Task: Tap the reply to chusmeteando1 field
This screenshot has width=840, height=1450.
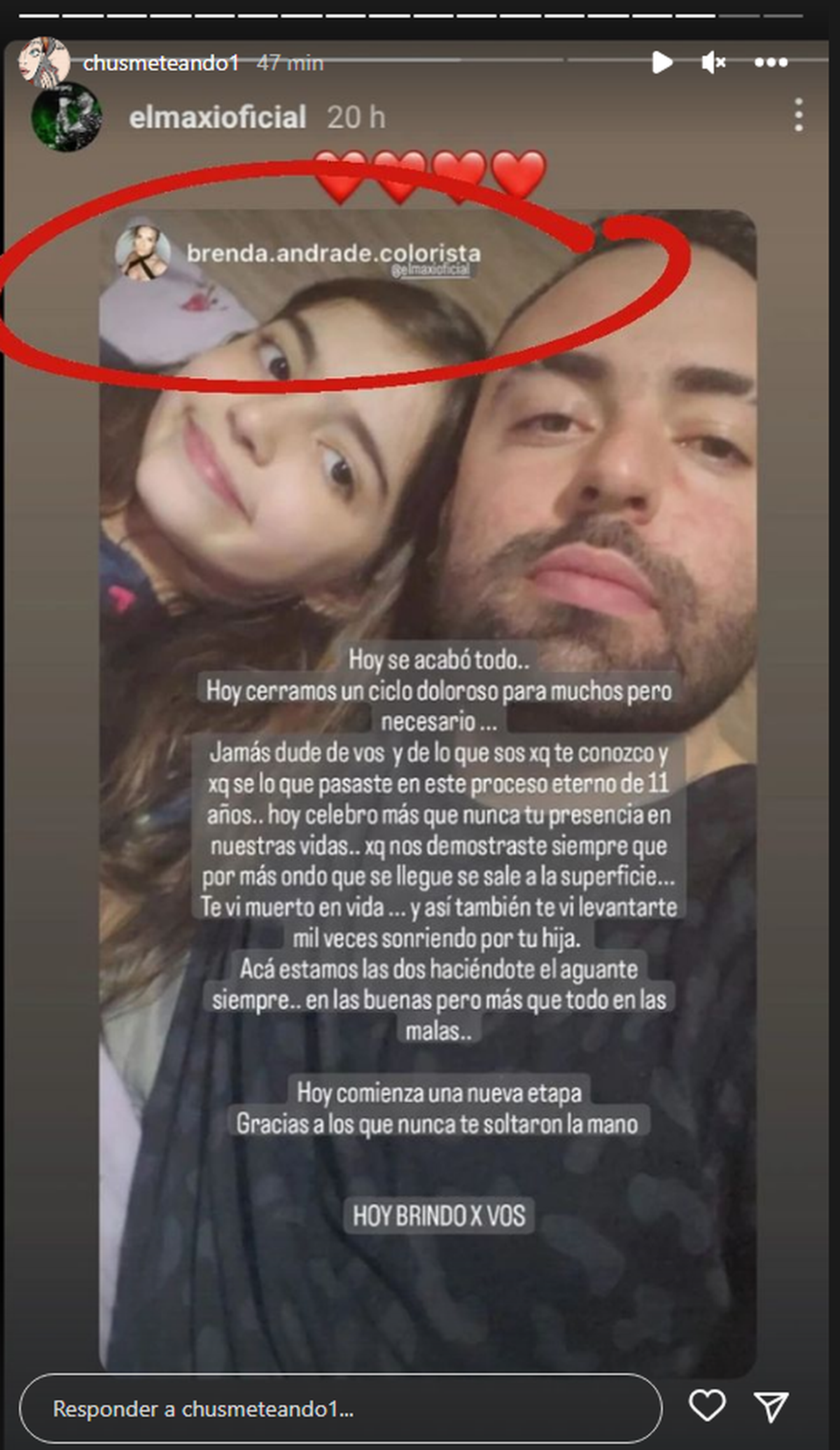Action: (x=341, y=1408)
